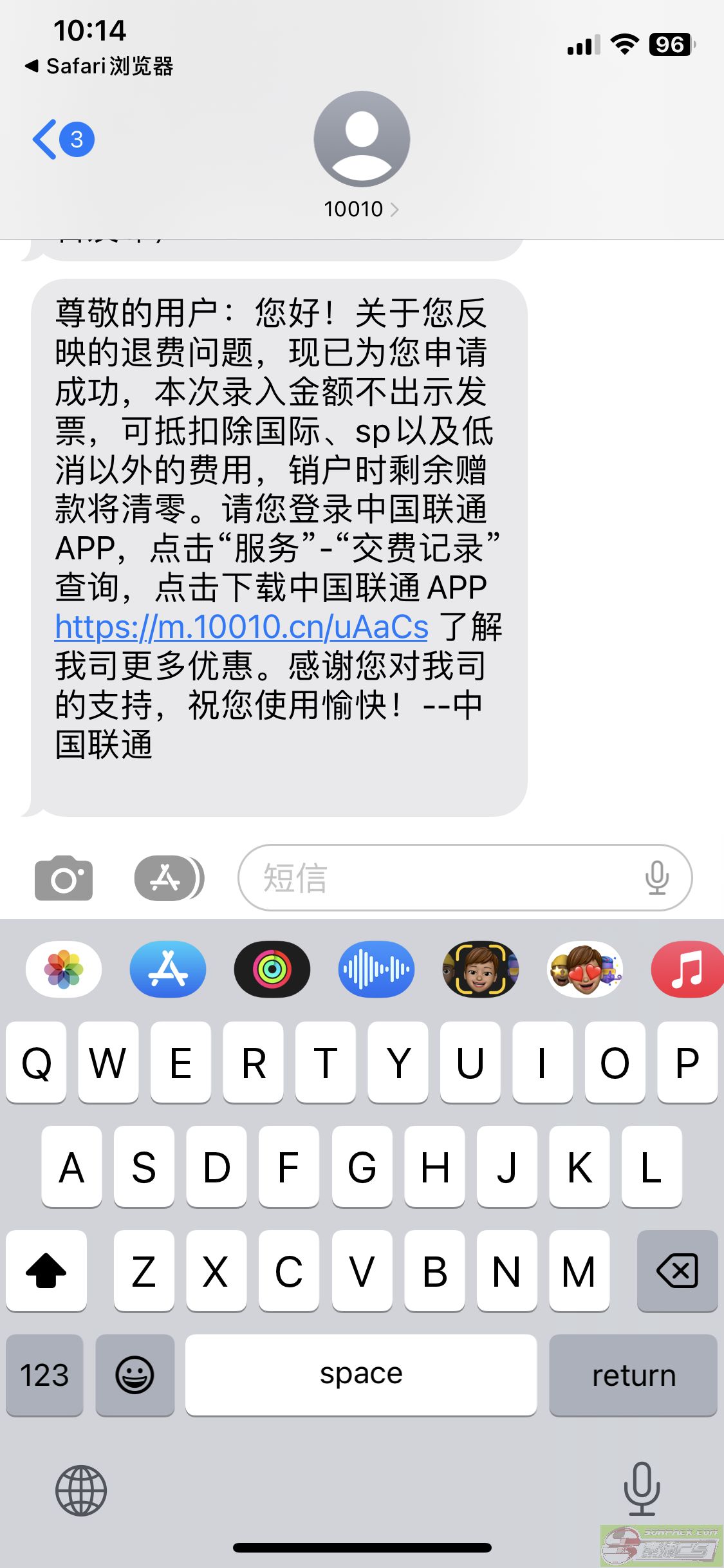Start dictation from the message field microphone
Image resolution: width=724 pixels, height=1568 pixels.
click(x=657, y=878)
